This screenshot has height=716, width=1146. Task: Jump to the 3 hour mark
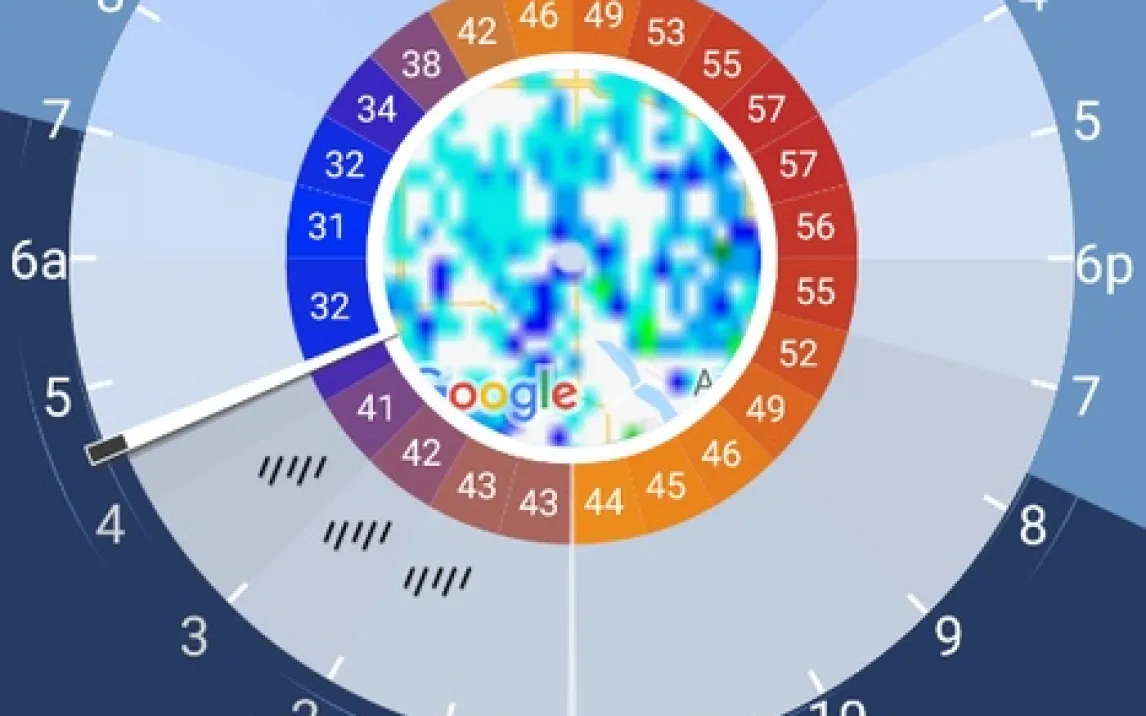tap(193, 636)
